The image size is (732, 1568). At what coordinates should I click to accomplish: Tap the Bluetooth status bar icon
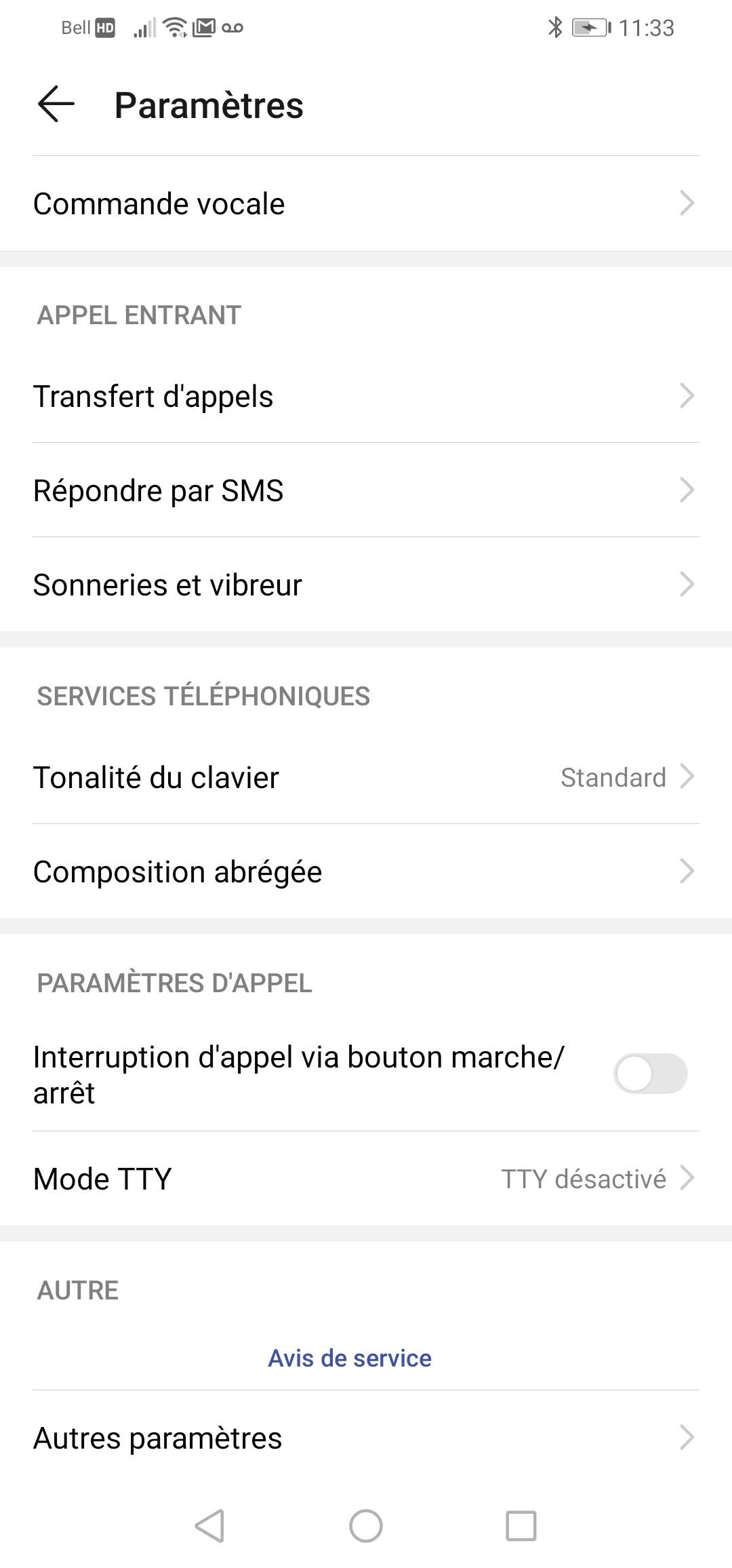554,27
